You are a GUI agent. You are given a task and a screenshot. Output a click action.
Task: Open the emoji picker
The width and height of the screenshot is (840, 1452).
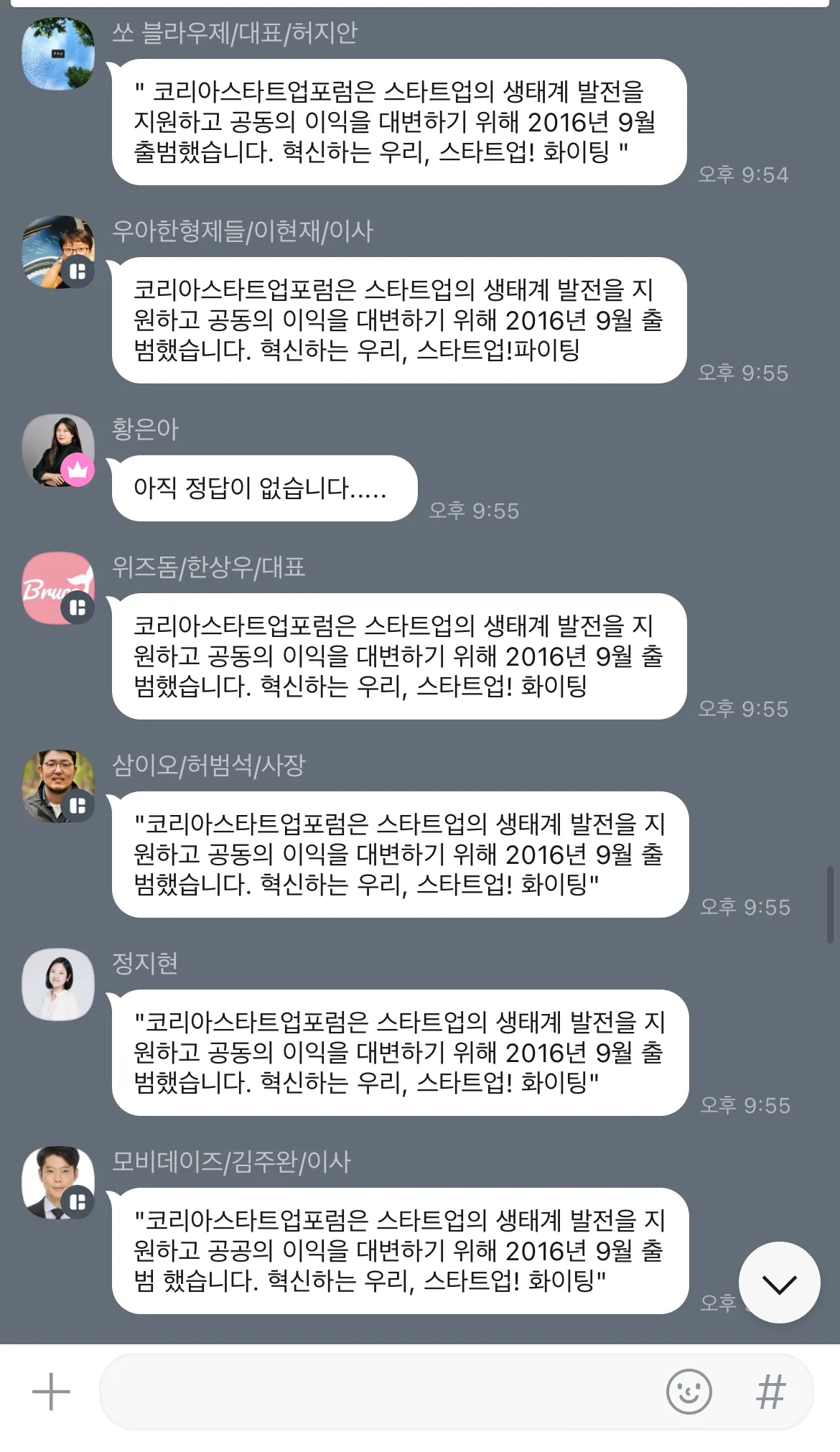(689, 1392)
